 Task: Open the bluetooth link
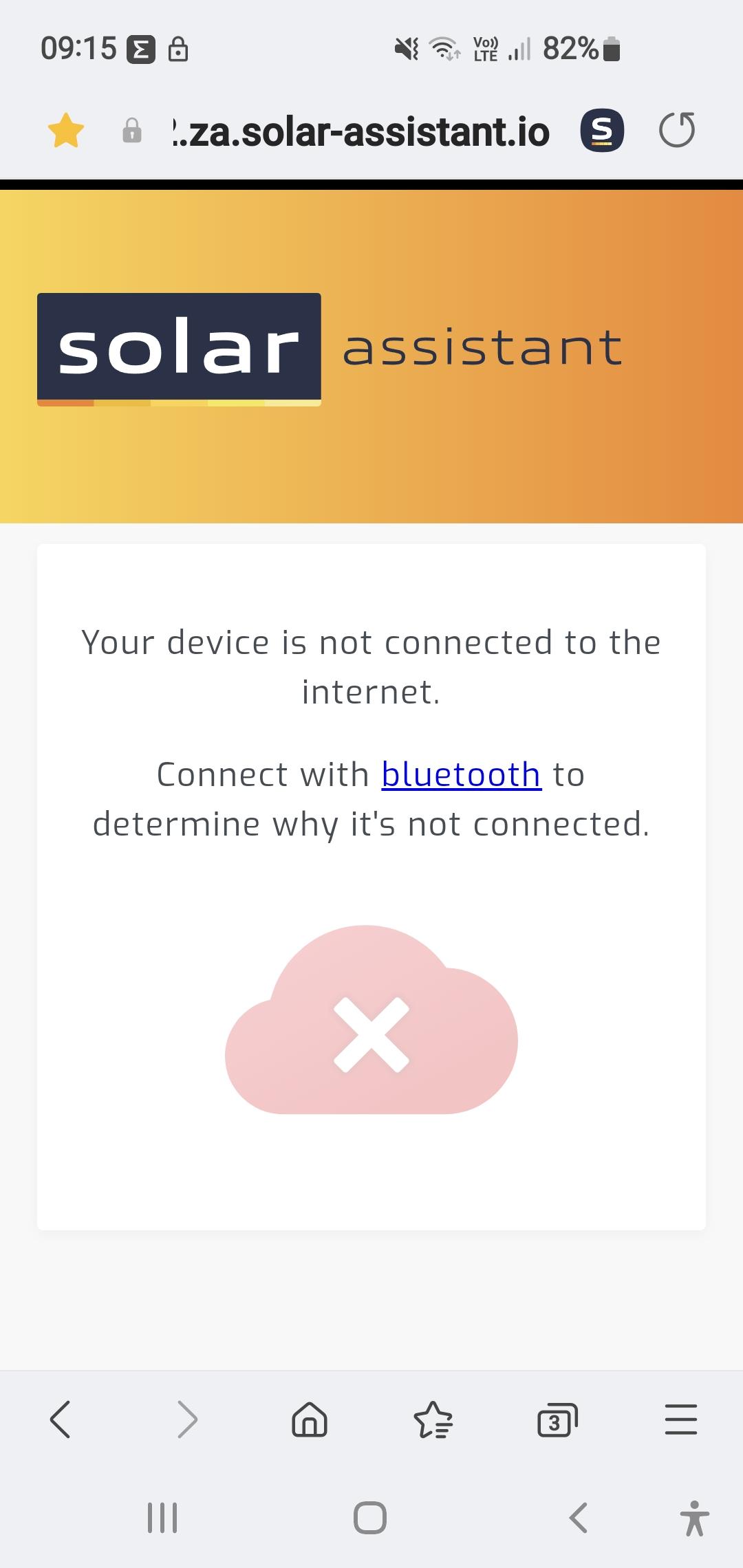click(461, 775)
